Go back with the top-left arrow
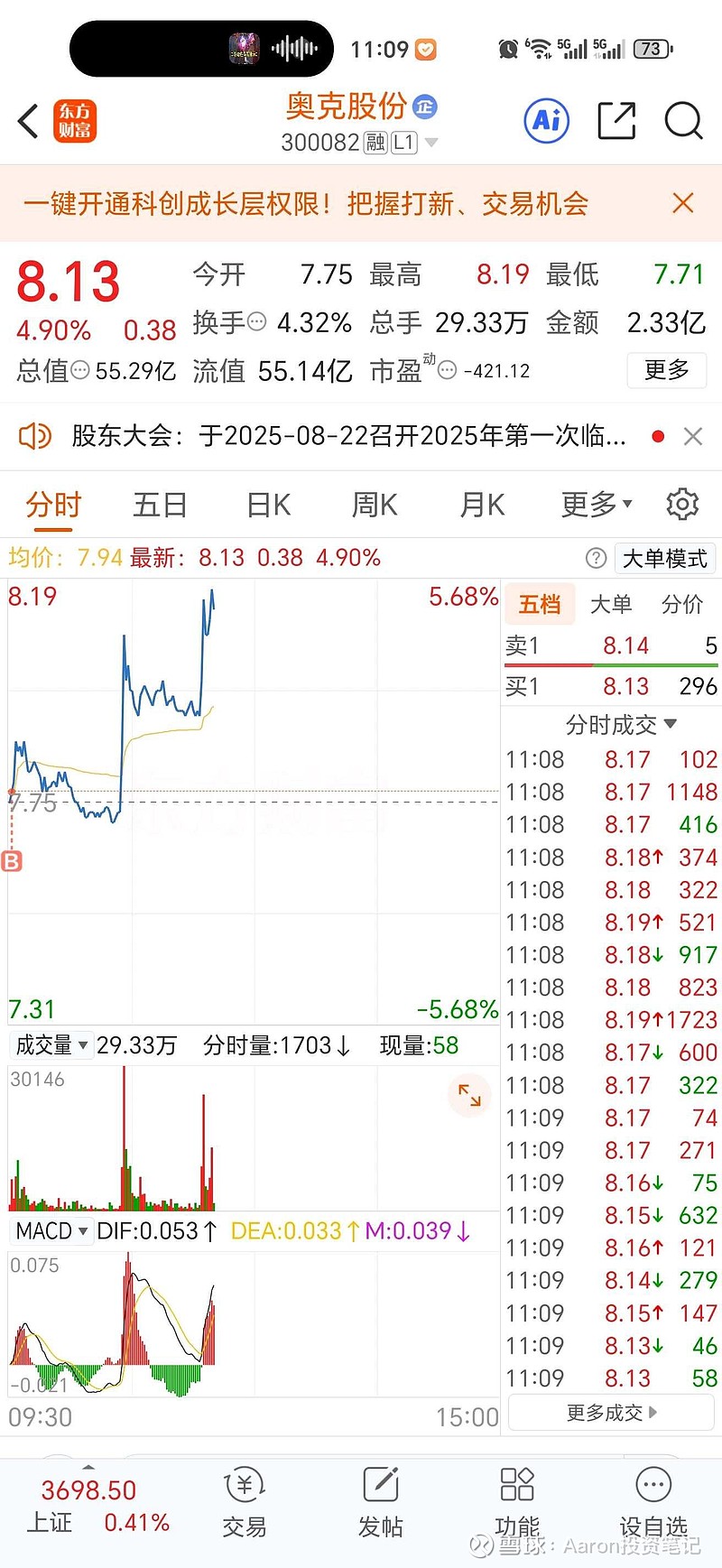This screenshot has height=1568, width=722. (29, 121)
